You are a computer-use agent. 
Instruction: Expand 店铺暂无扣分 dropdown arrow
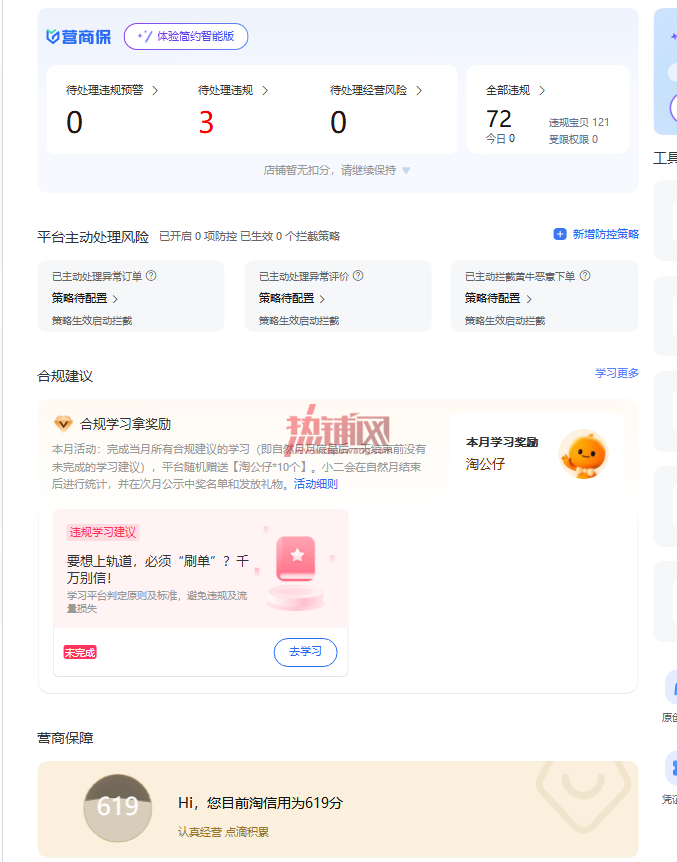[406, 170]
